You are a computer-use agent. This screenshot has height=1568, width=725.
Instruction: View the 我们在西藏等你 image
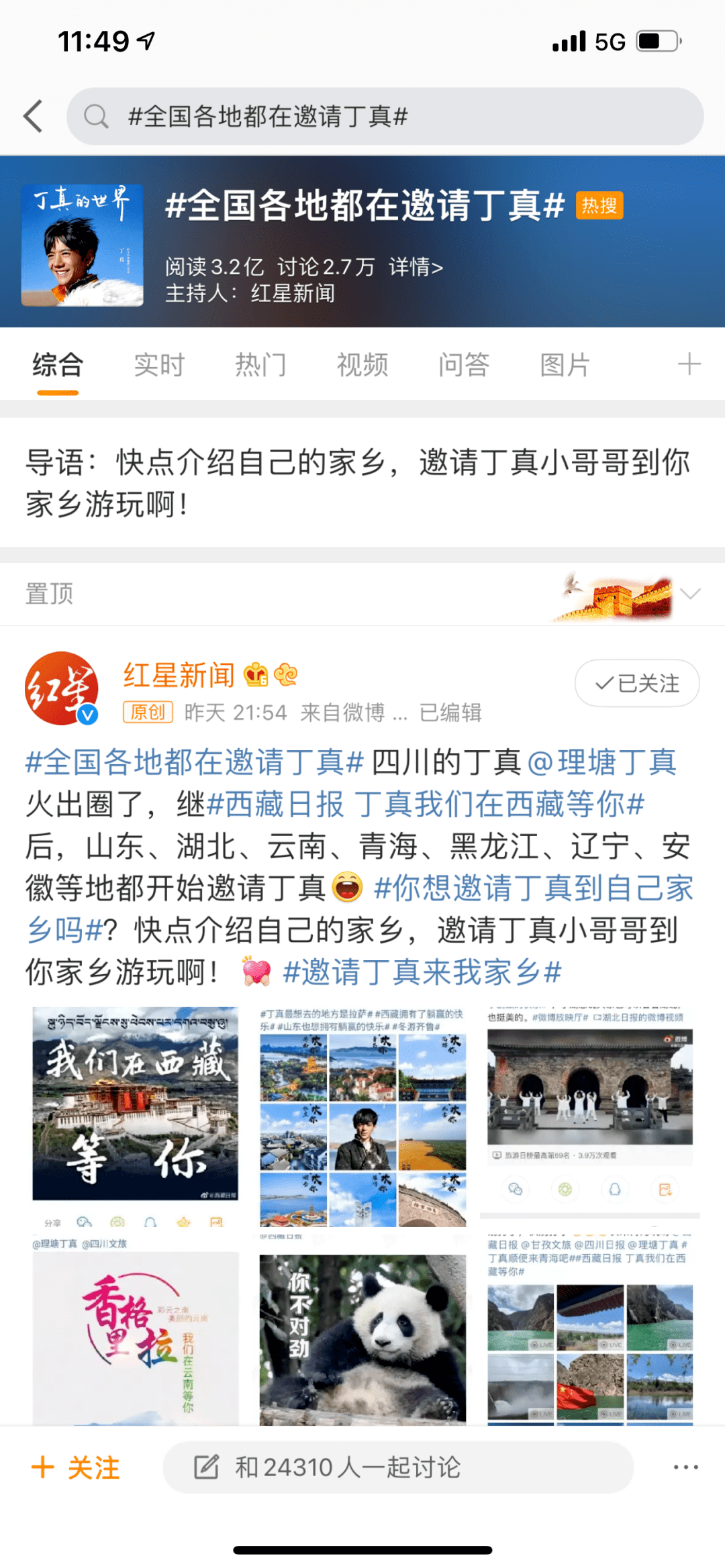(x=136, y=1116)
